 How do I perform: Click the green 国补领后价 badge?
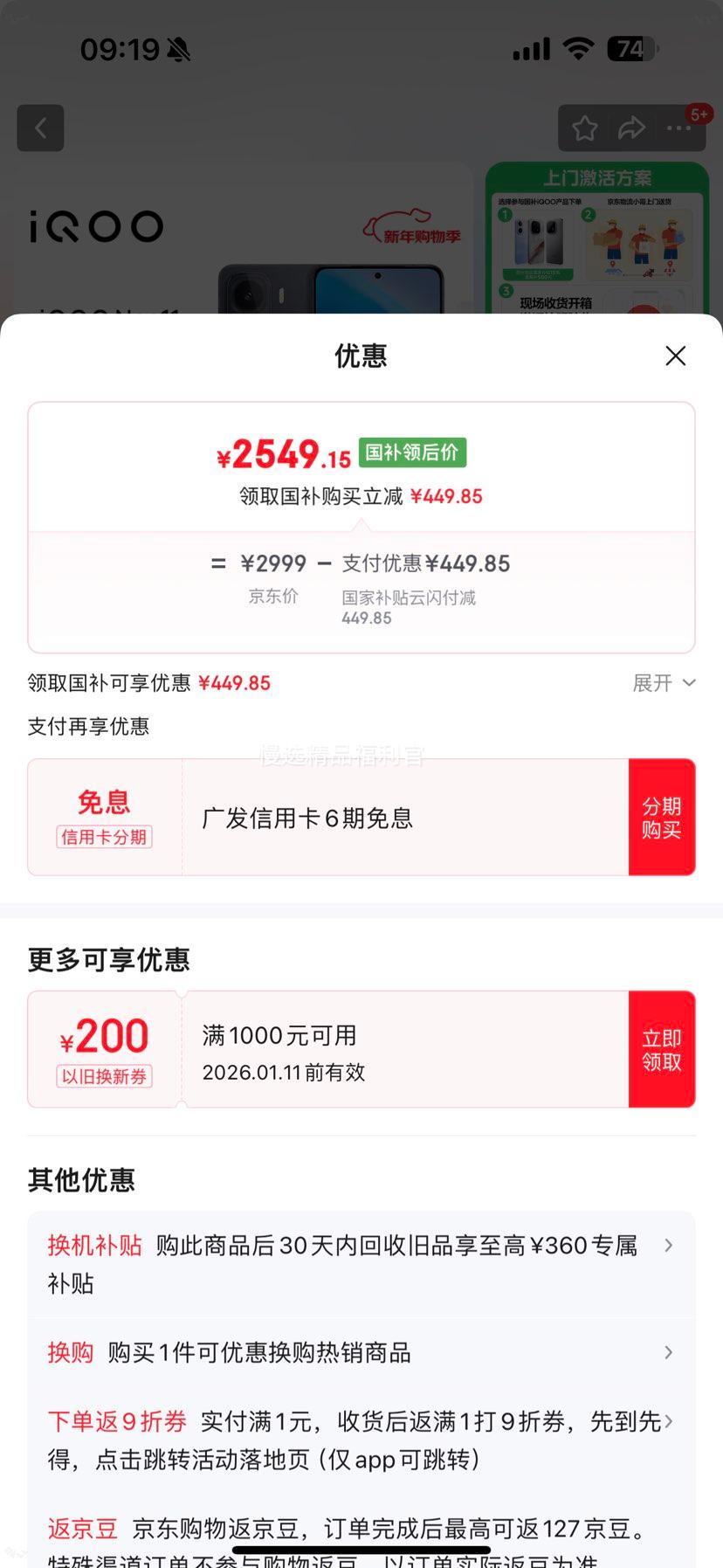click(413, 452)
